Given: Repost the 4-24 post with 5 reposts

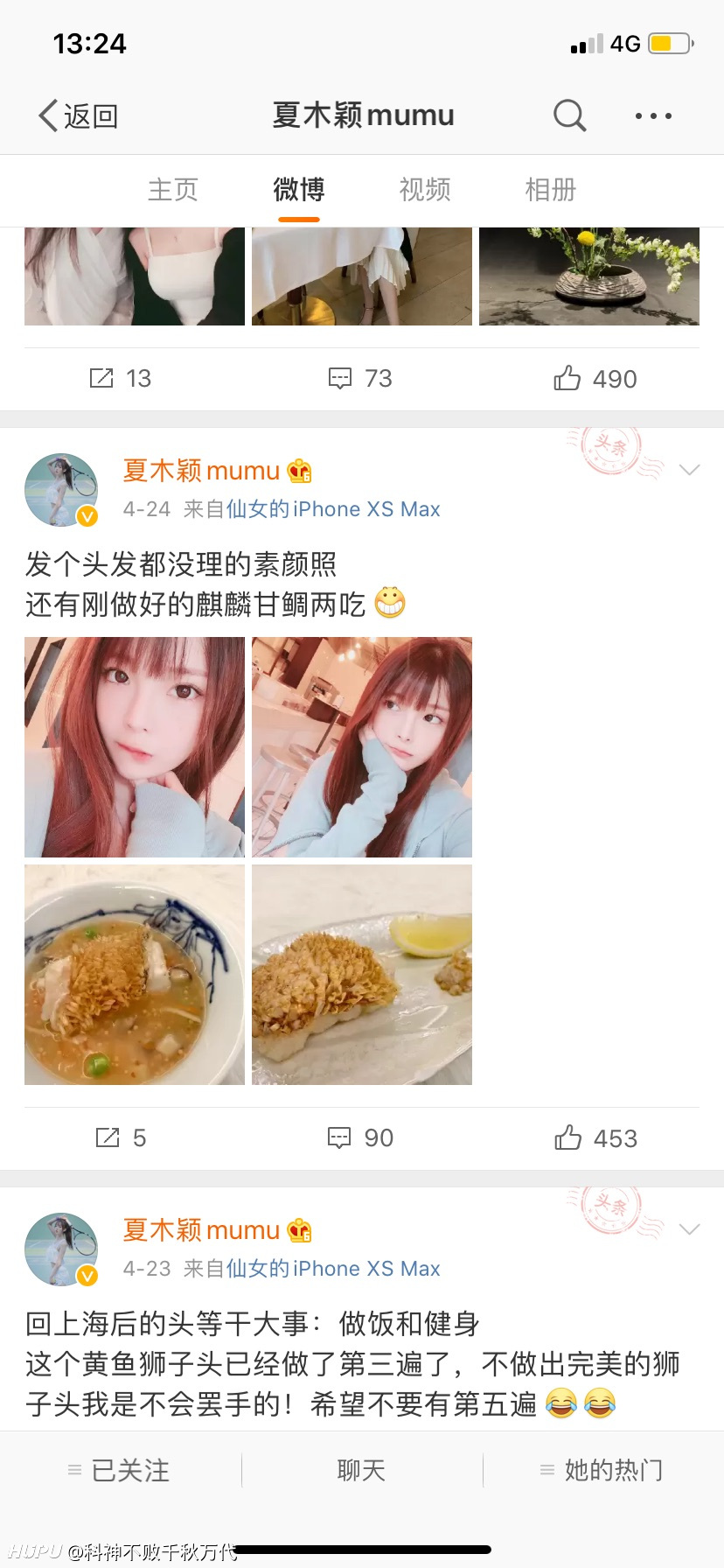Looking at the screenshot, I should point(121,1137).
